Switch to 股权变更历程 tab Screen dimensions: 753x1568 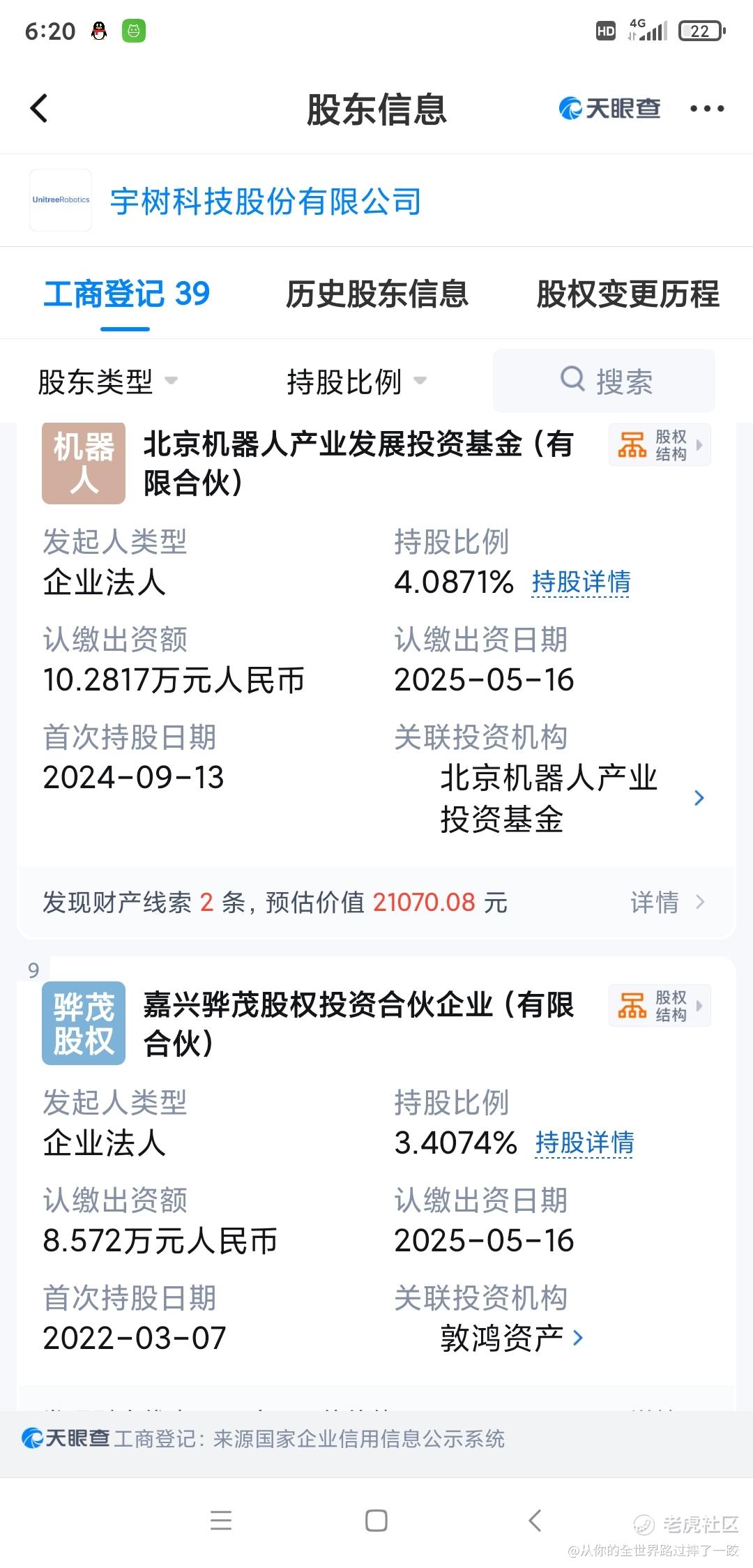coord(627,294)
